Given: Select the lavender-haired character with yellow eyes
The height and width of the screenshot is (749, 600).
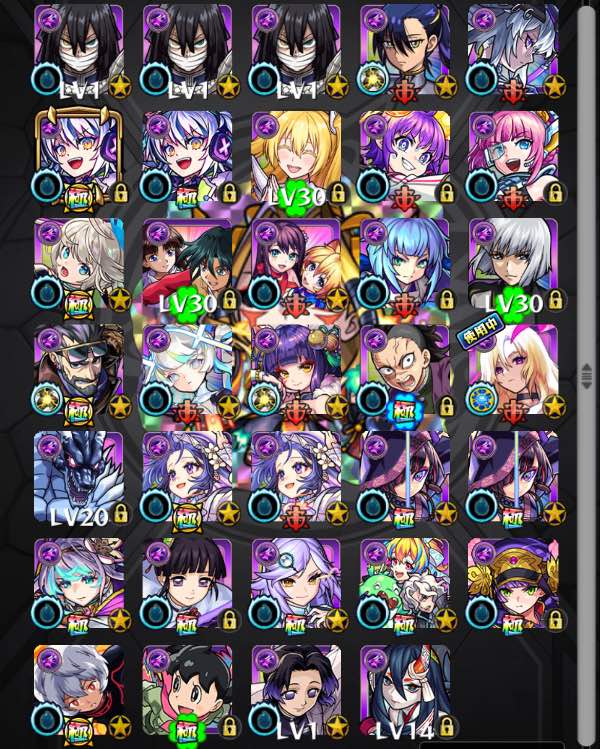Looking at the screenshot, I should pos(296,584).
